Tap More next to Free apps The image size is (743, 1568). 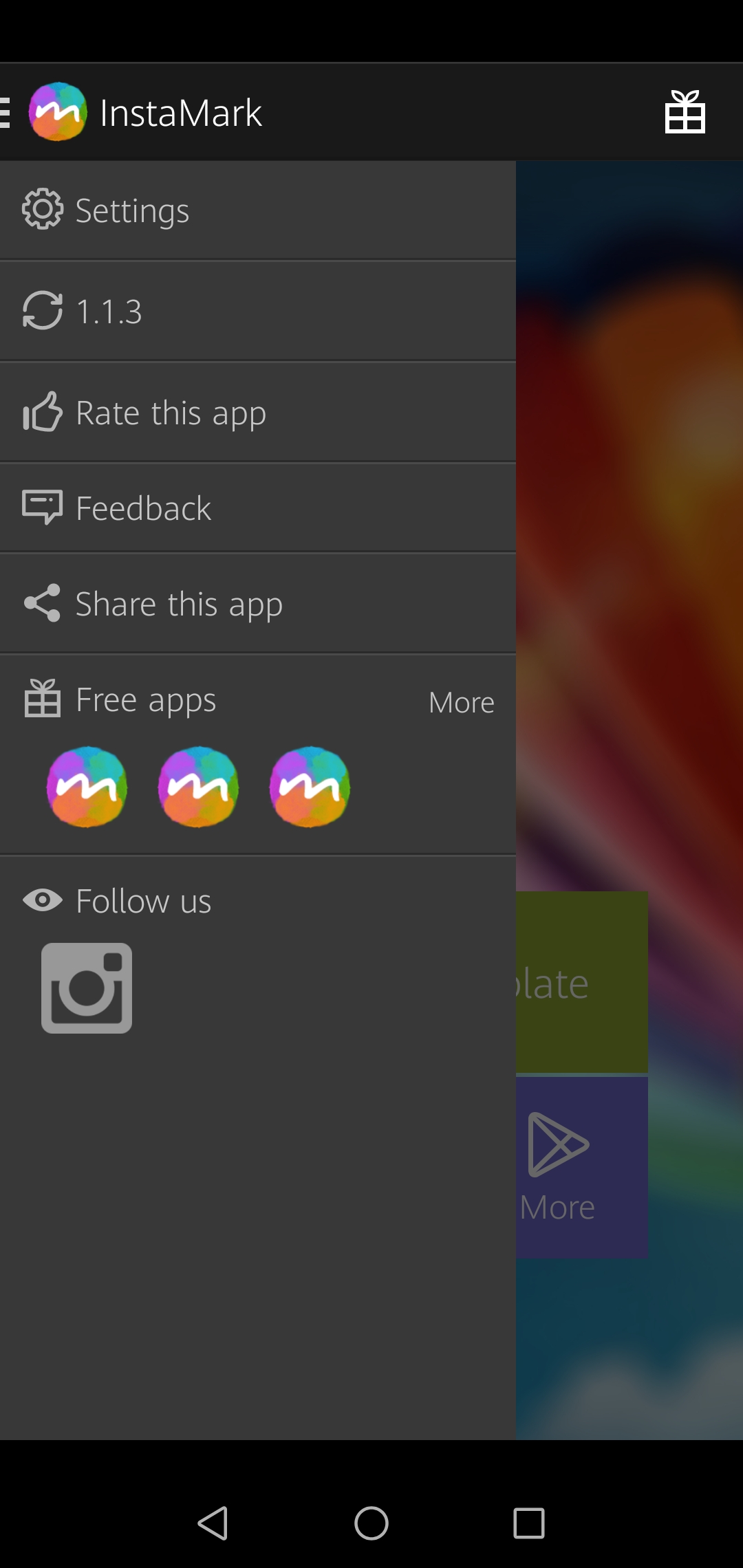tap(461, 702)
